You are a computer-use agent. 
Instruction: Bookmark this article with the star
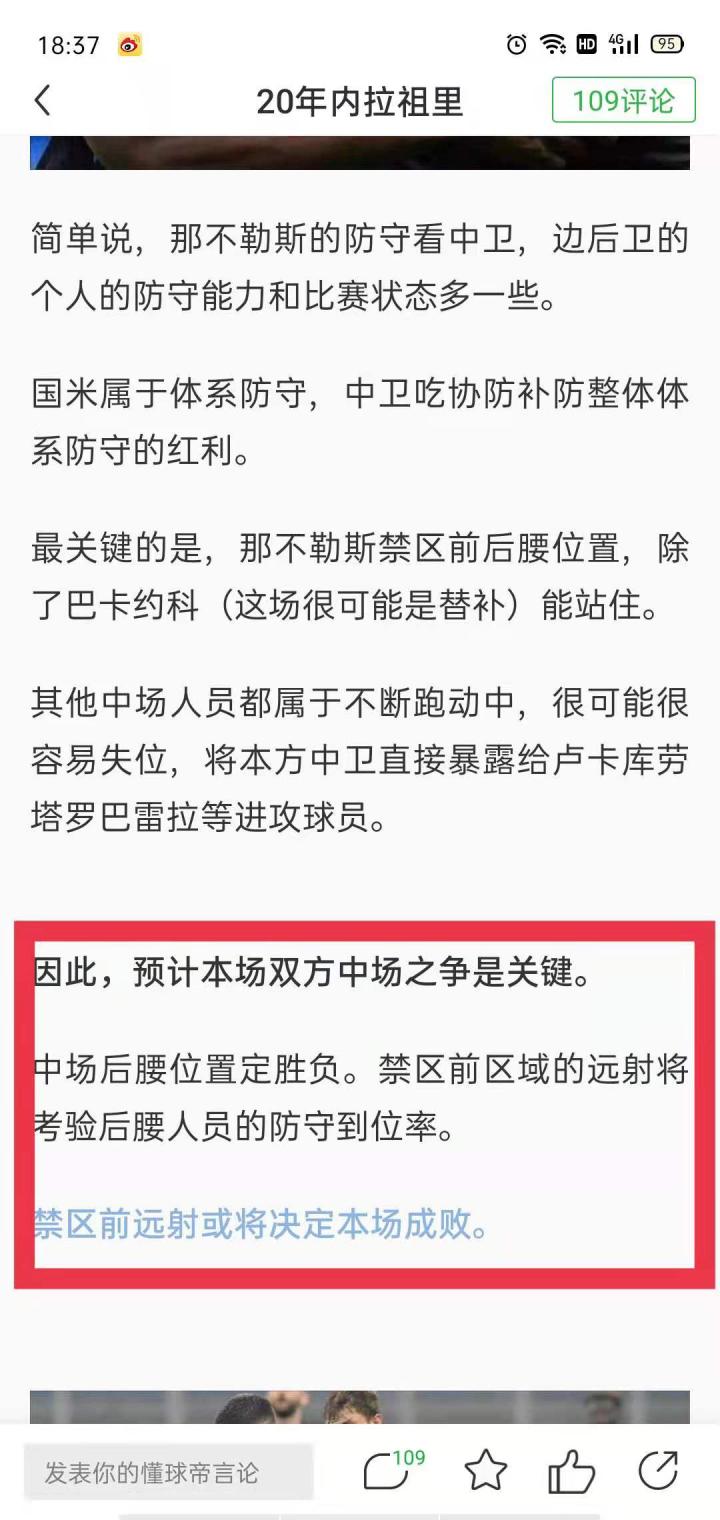pyautogui.click(x=486, y=1471)
